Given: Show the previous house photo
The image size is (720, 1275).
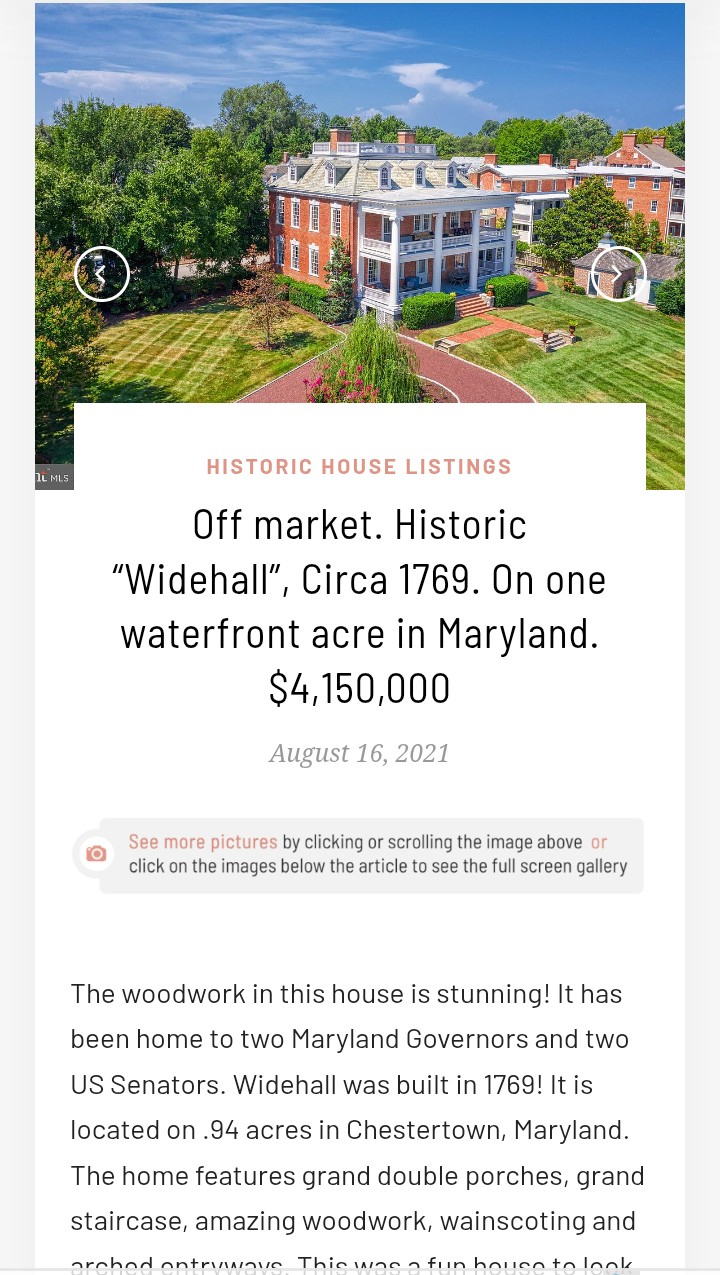Looking at the screenshot, I should 102,274.
